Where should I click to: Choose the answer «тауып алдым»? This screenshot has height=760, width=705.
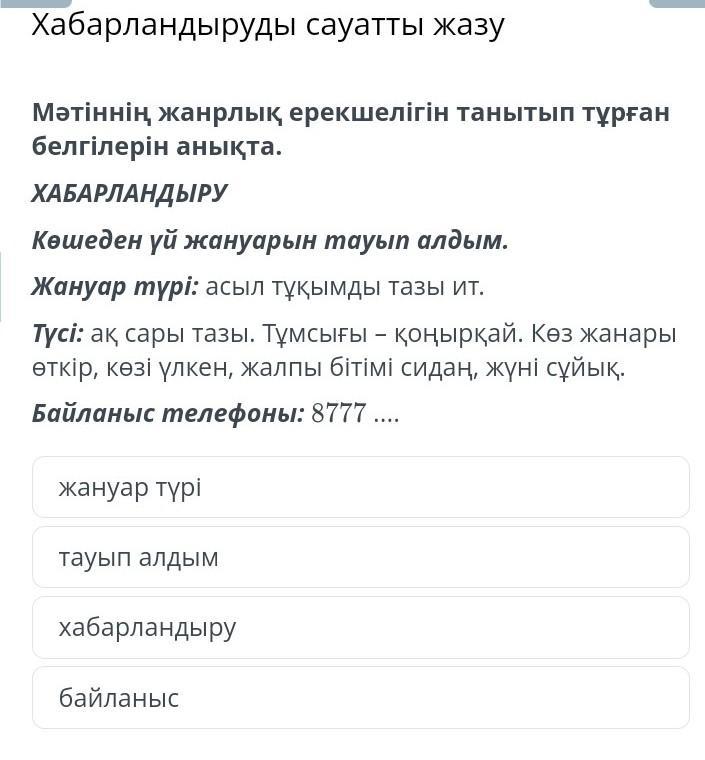(360, 557)
